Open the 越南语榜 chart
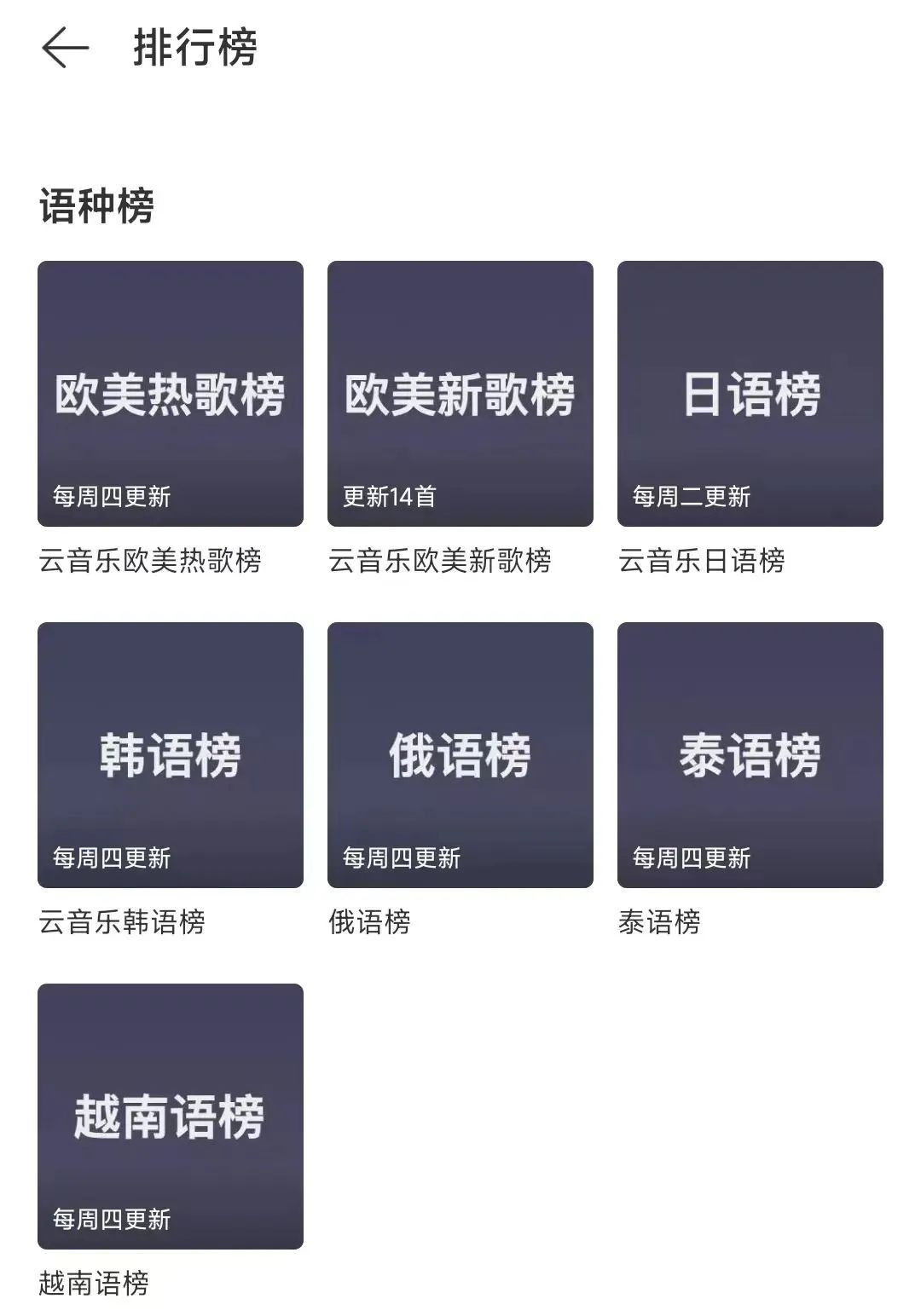 [x=171, y=1117]
